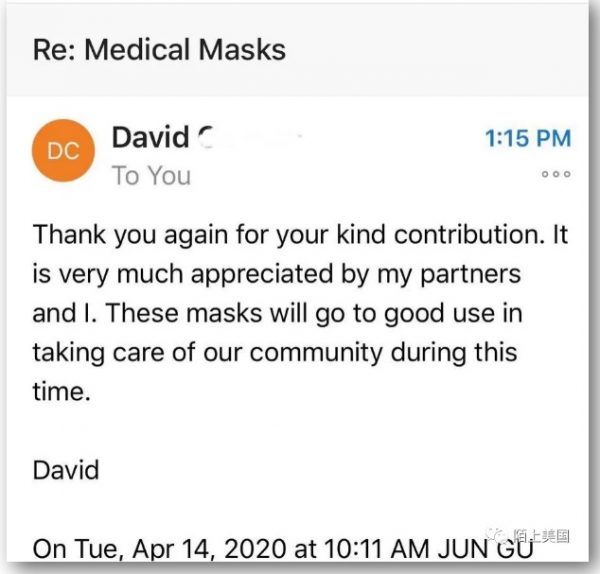Open the message overflow menu dots
The image size is (600, 574).
(x=555, y=173)
